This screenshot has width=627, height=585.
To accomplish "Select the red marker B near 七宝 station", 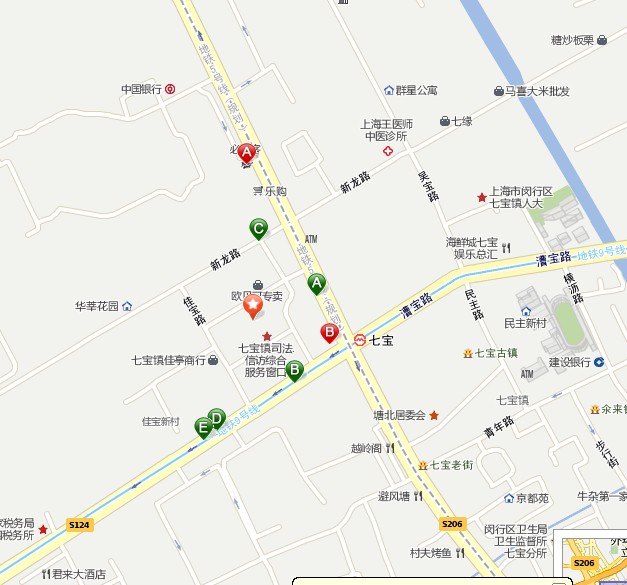I will (x=329, y=333).
